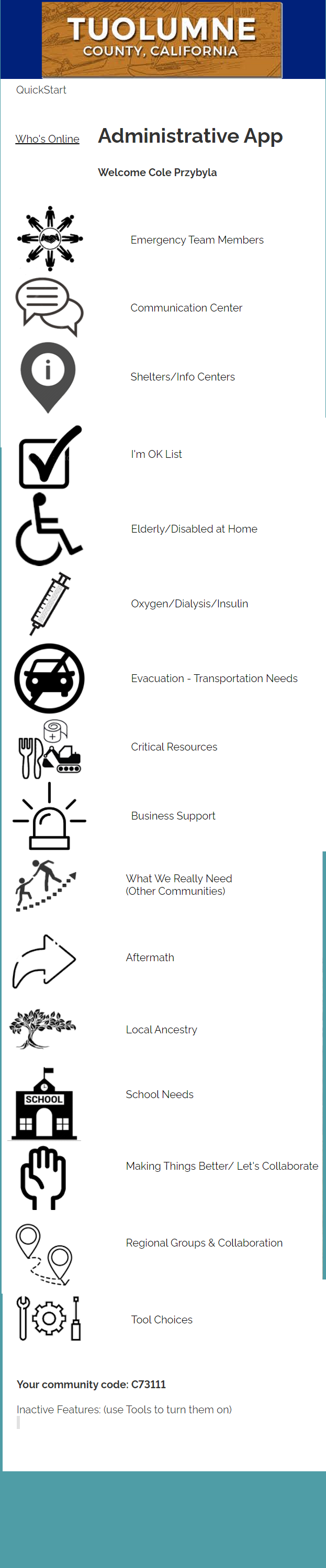View Local Ancestry
Screen dimensions: 326x1568
pyautogui.click(x=162, y=1029)
